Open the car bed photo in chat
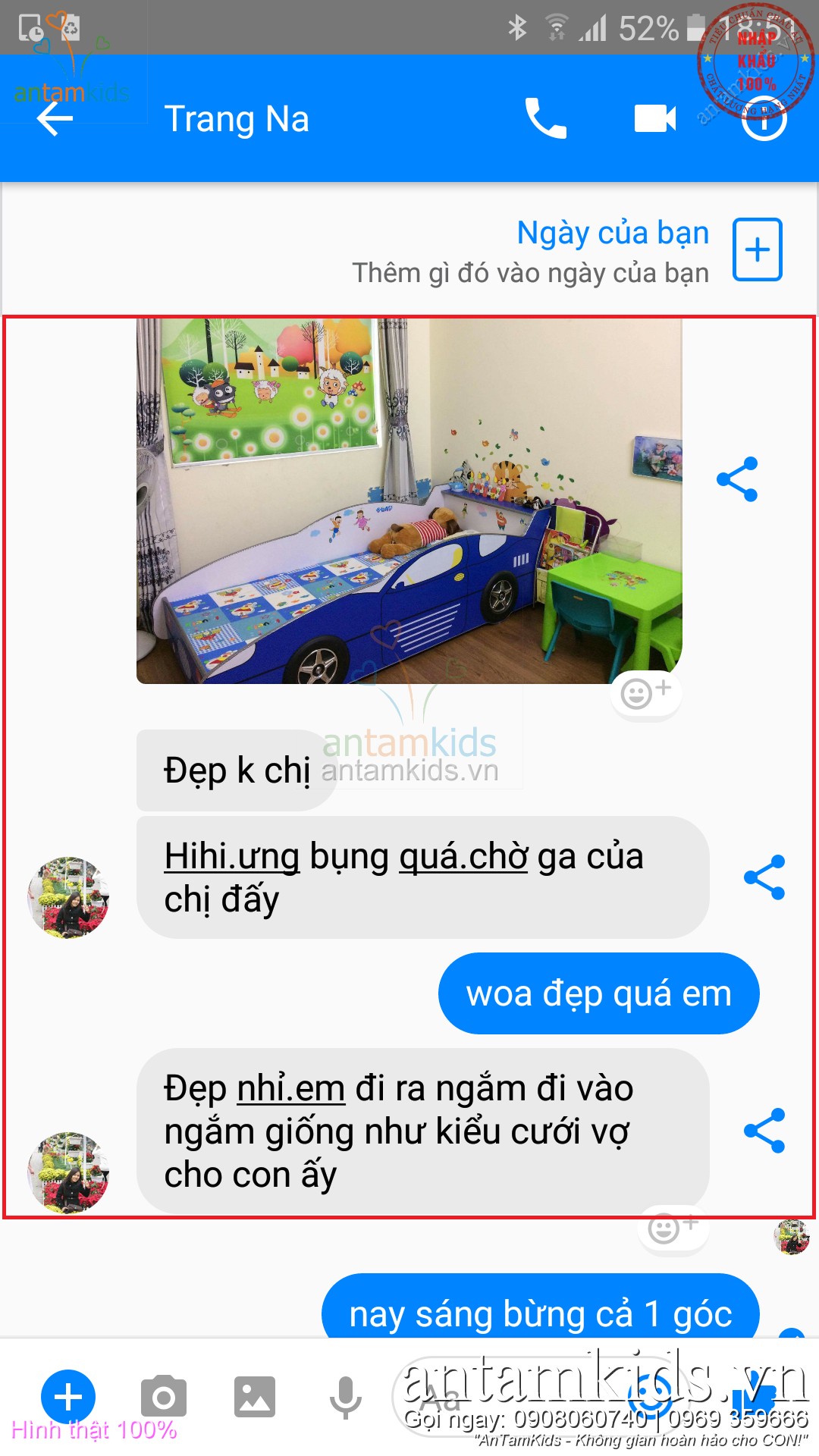 coord(409,500)
